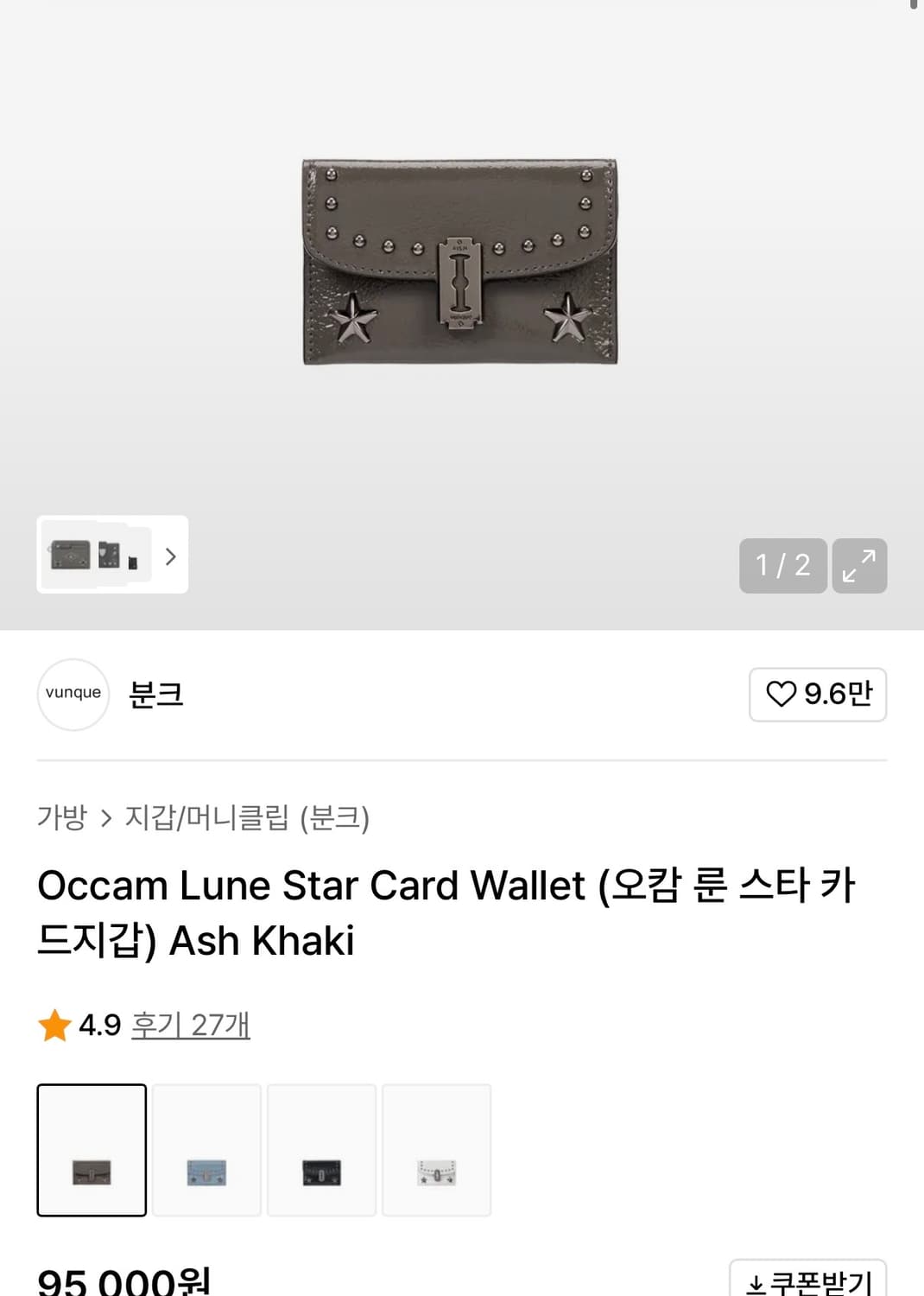Open the full image gallery via 1/2 indicator

pyautogui.click(x=782, y=567)
